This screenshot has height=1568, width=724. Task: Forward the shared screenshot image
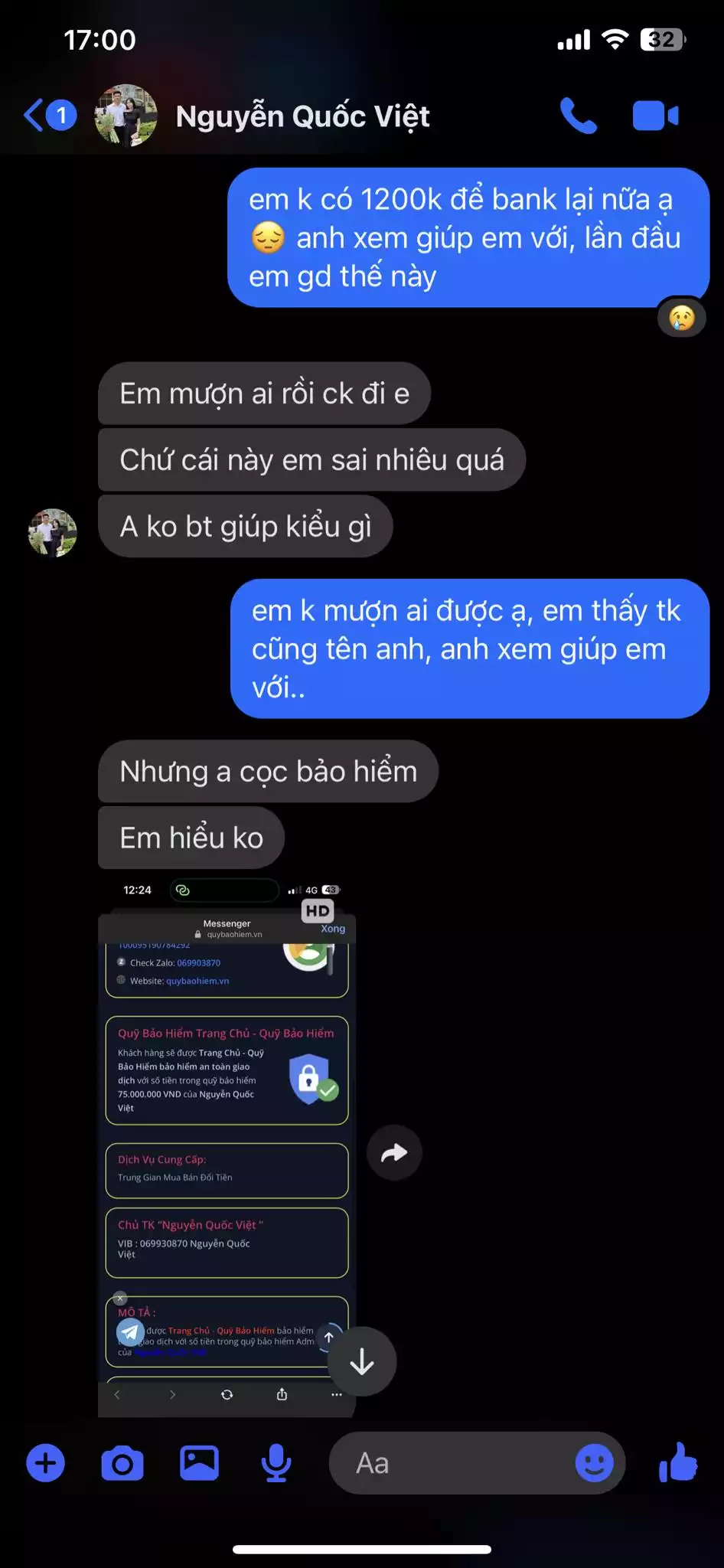tap(394, 1153)
